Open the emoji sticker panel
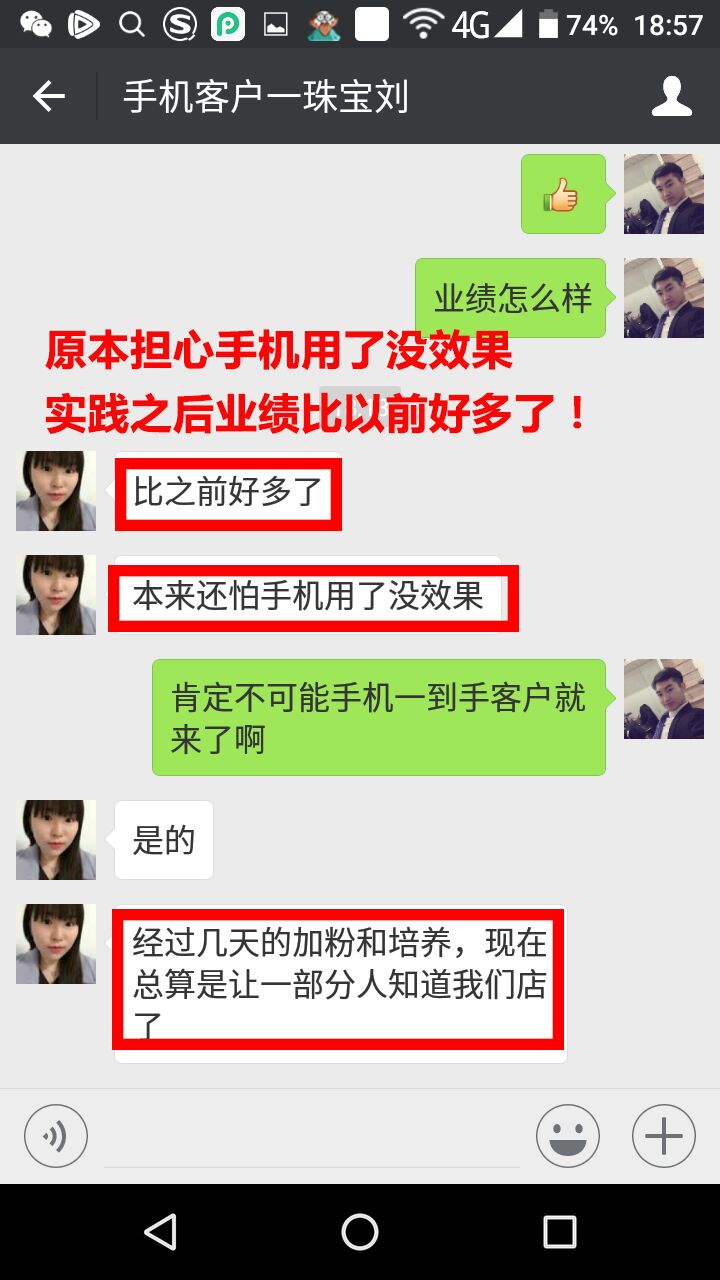This screenshot has height=1280, width=720. coord(567,1136)
